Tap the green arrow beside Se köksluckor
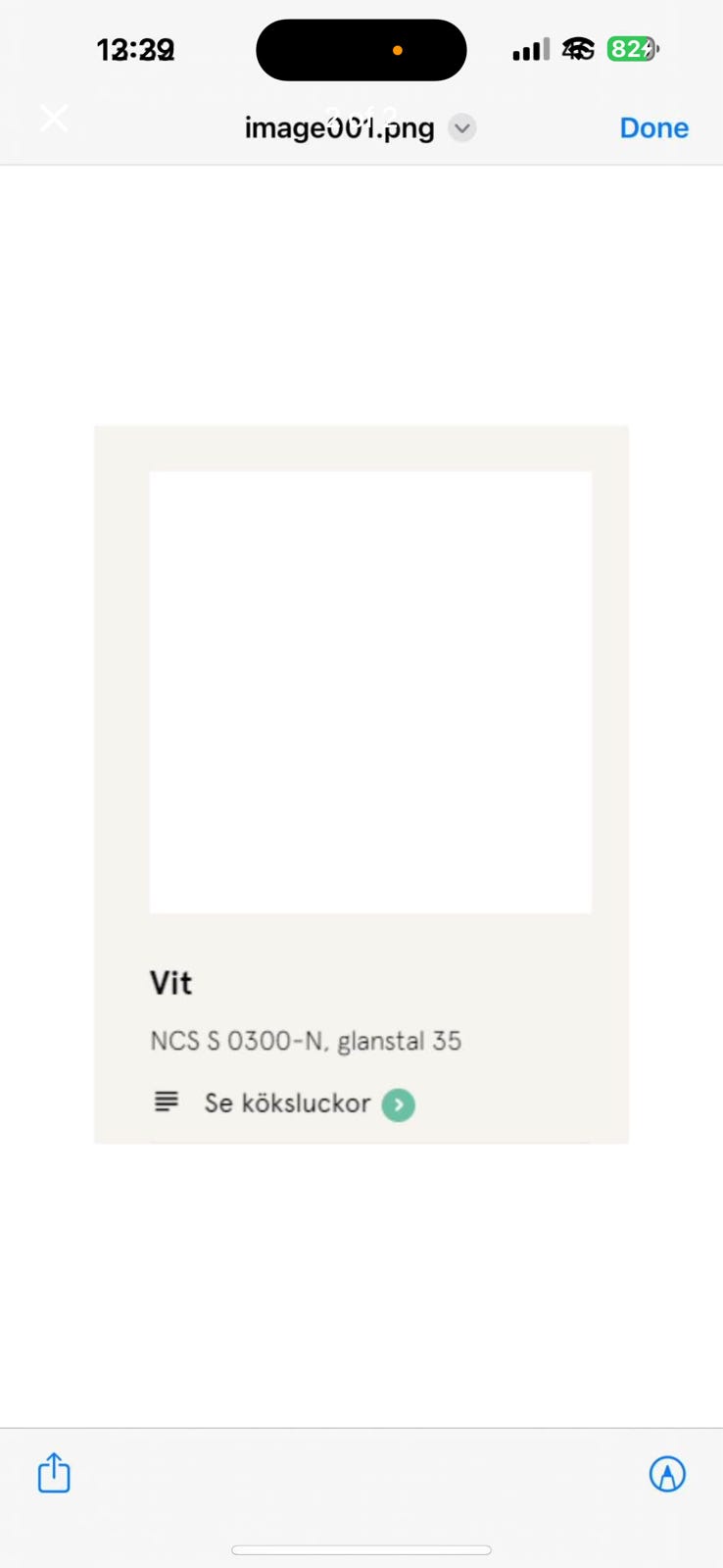The height and width of the screenshot is (1568, 723). click(x=398, y=1104)
